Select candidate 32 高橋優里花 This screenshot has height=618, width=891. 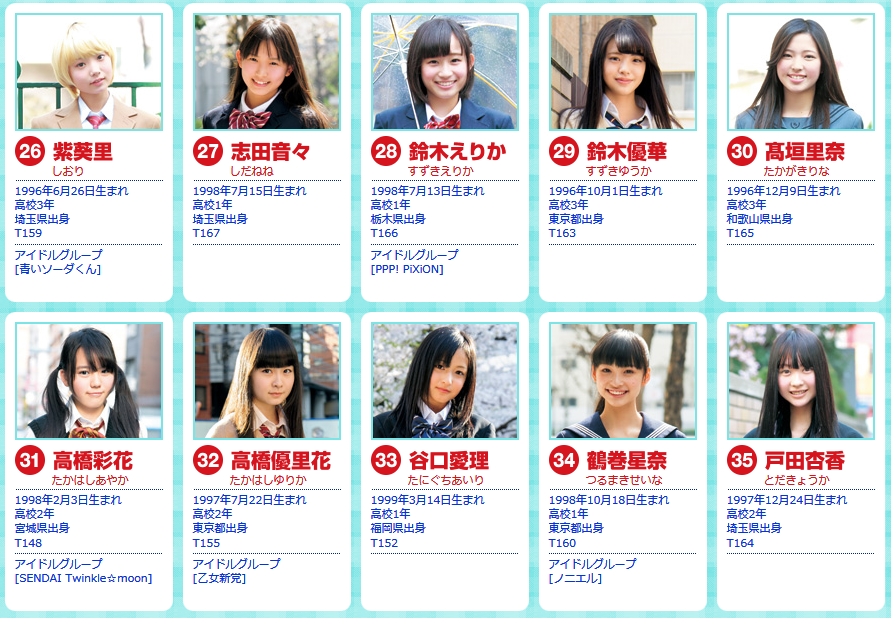267,461
